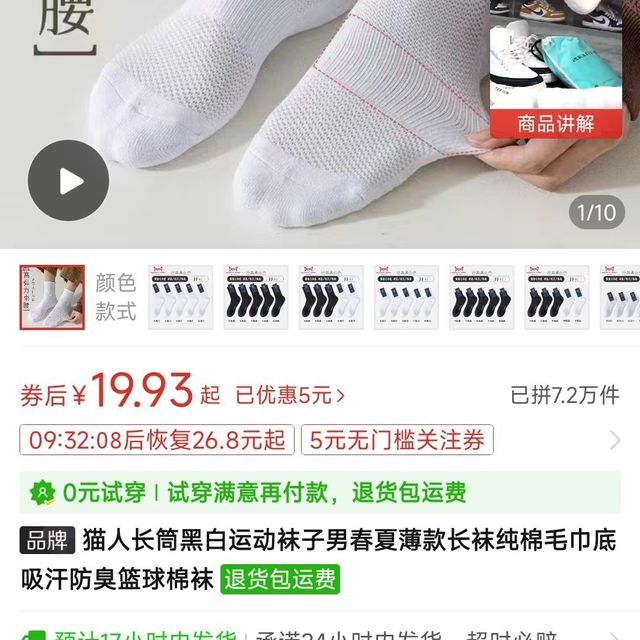The height and width of the screenshot is (640, 640).
Task: Play the product video
Action: tap(68, 181)
